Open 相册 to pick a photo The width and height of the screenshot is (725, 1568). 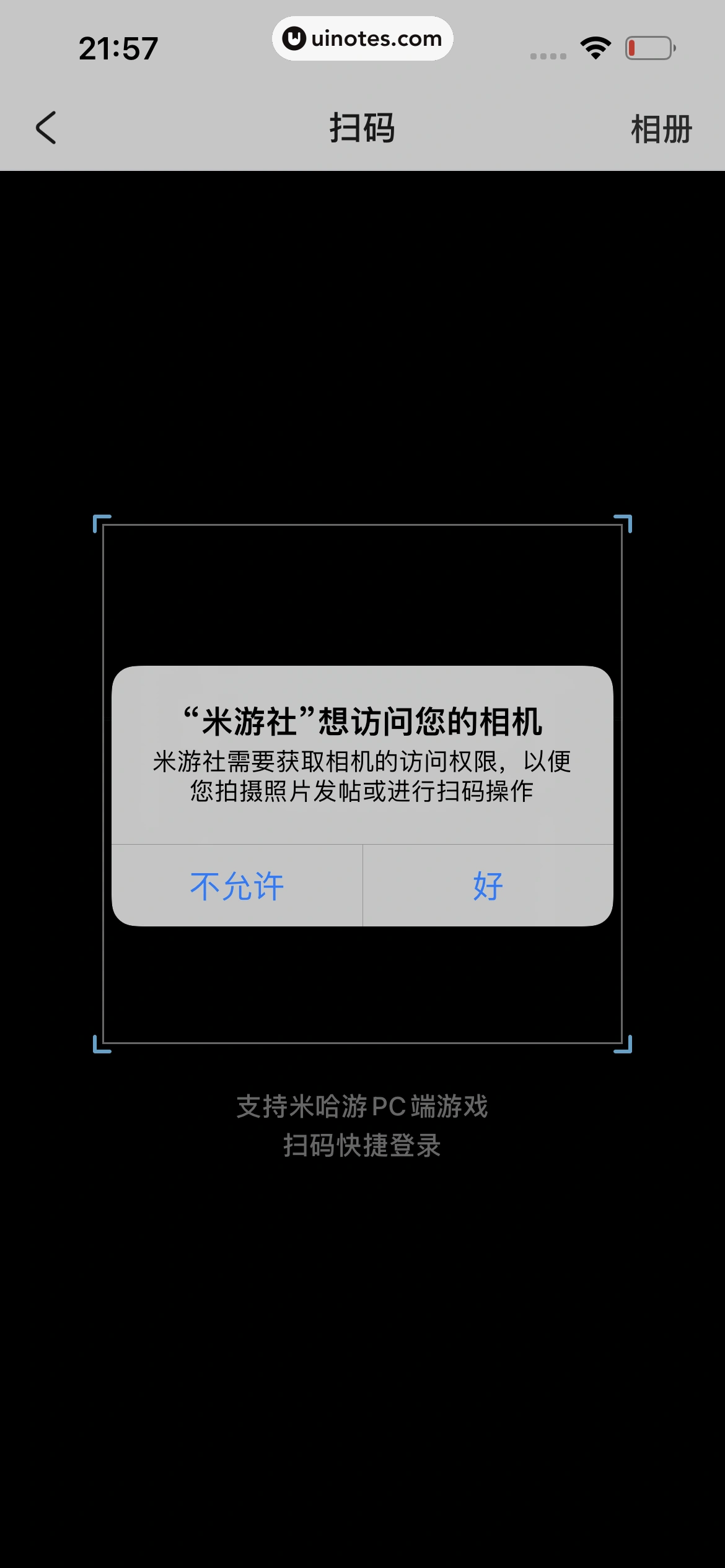[x=661, y=129]
